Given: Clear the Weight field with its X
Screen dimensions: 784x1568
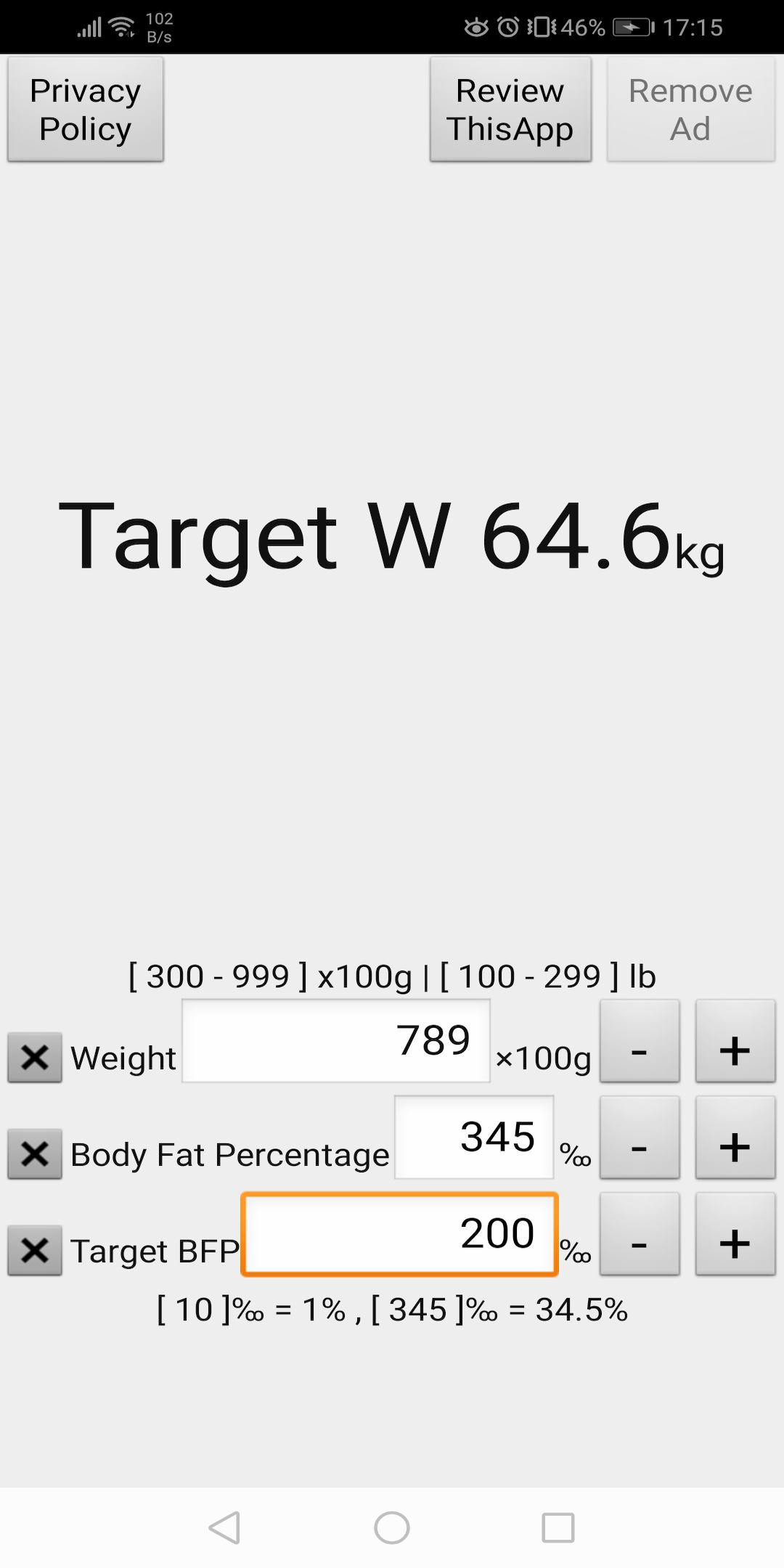Looking at the screenshot, I should 35,1058.
